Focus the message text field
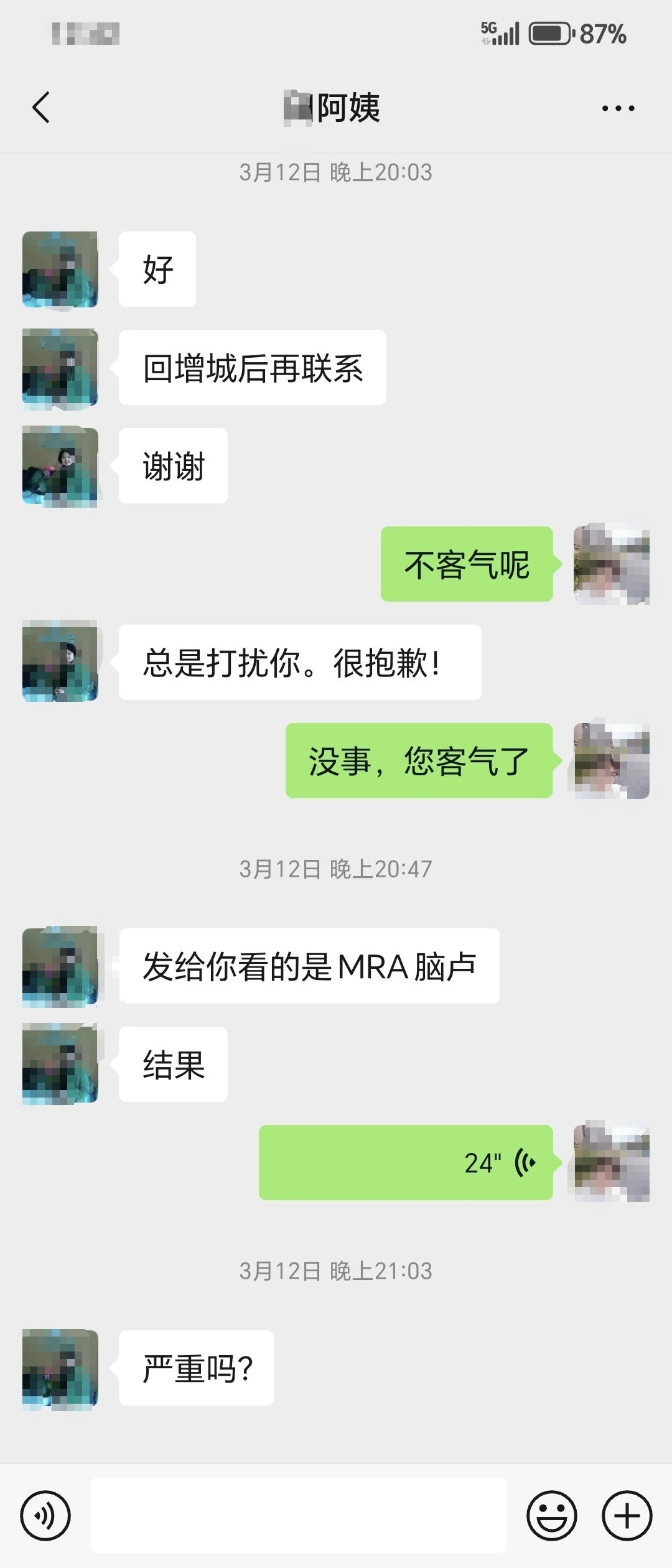 299,1515
